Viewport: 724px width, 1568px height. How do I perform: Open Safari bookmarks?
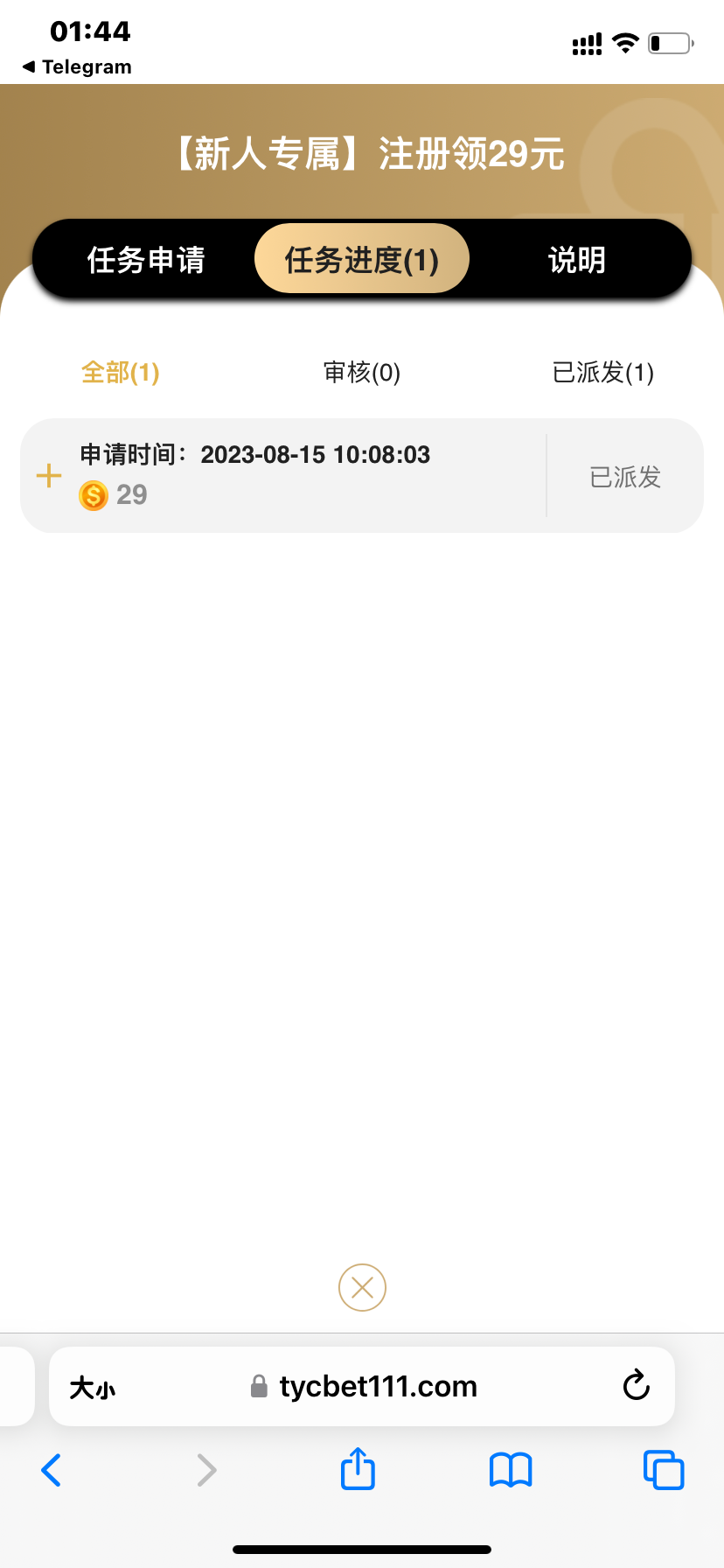511,1470
